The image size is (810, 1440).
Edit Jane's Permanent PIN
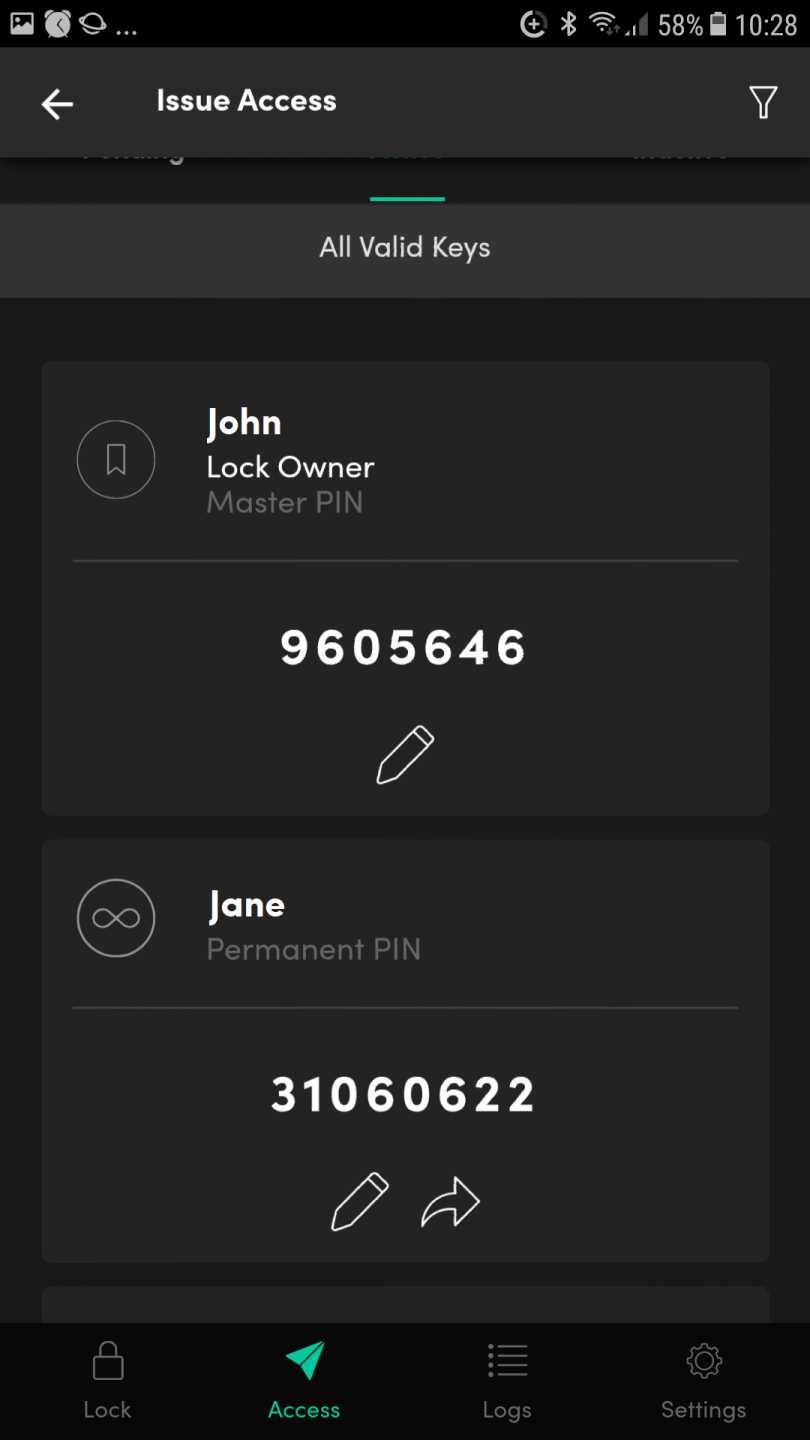point(360,1201)
